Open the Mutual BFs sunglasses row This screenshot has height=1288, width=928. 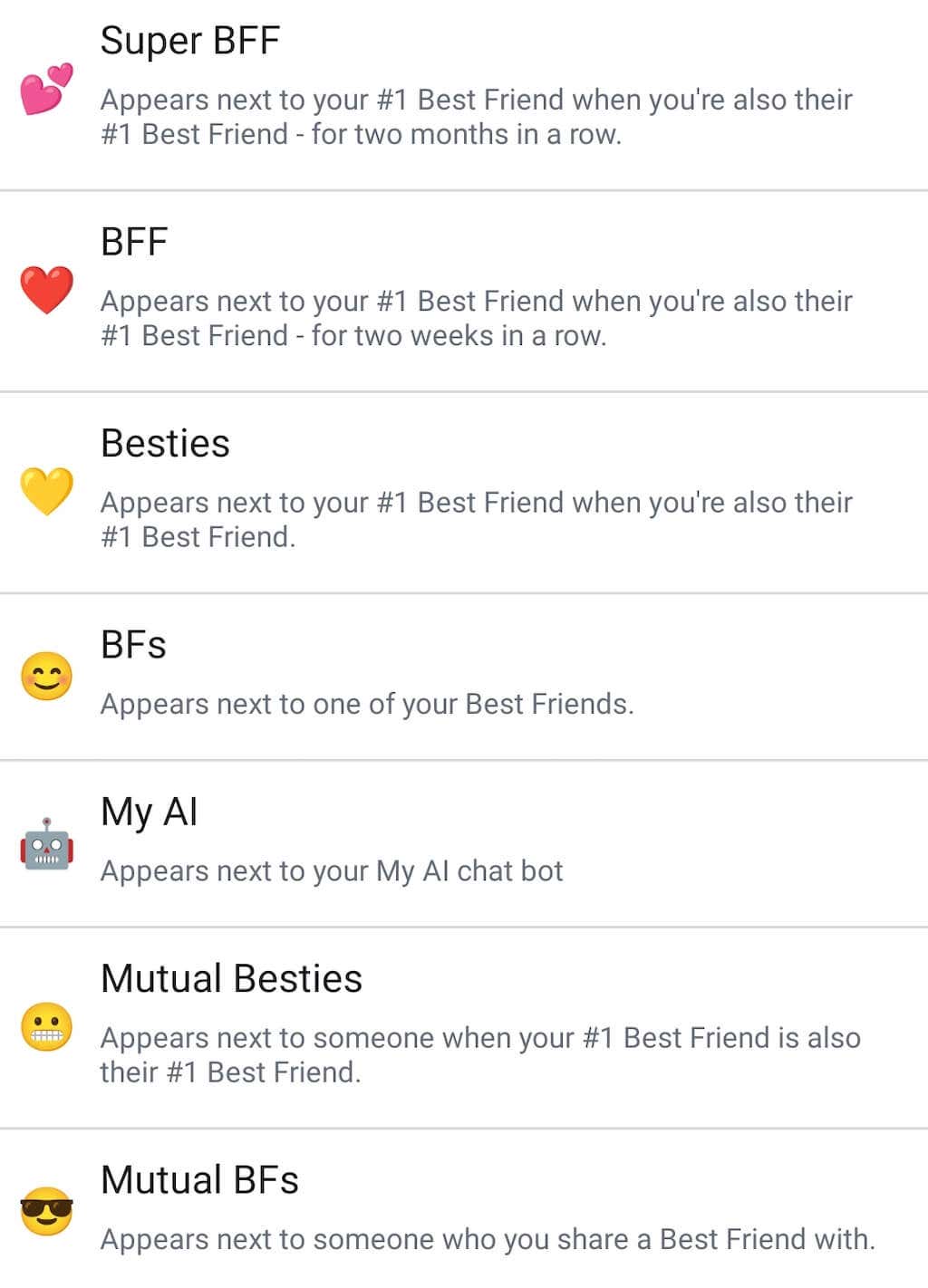(x=464, y=1210)
